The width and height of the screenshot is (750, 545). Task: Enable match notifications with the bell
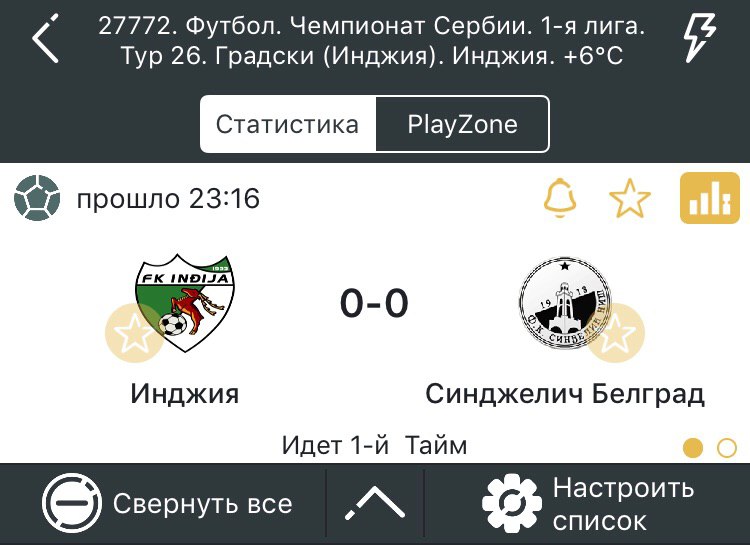pos(561,200)
